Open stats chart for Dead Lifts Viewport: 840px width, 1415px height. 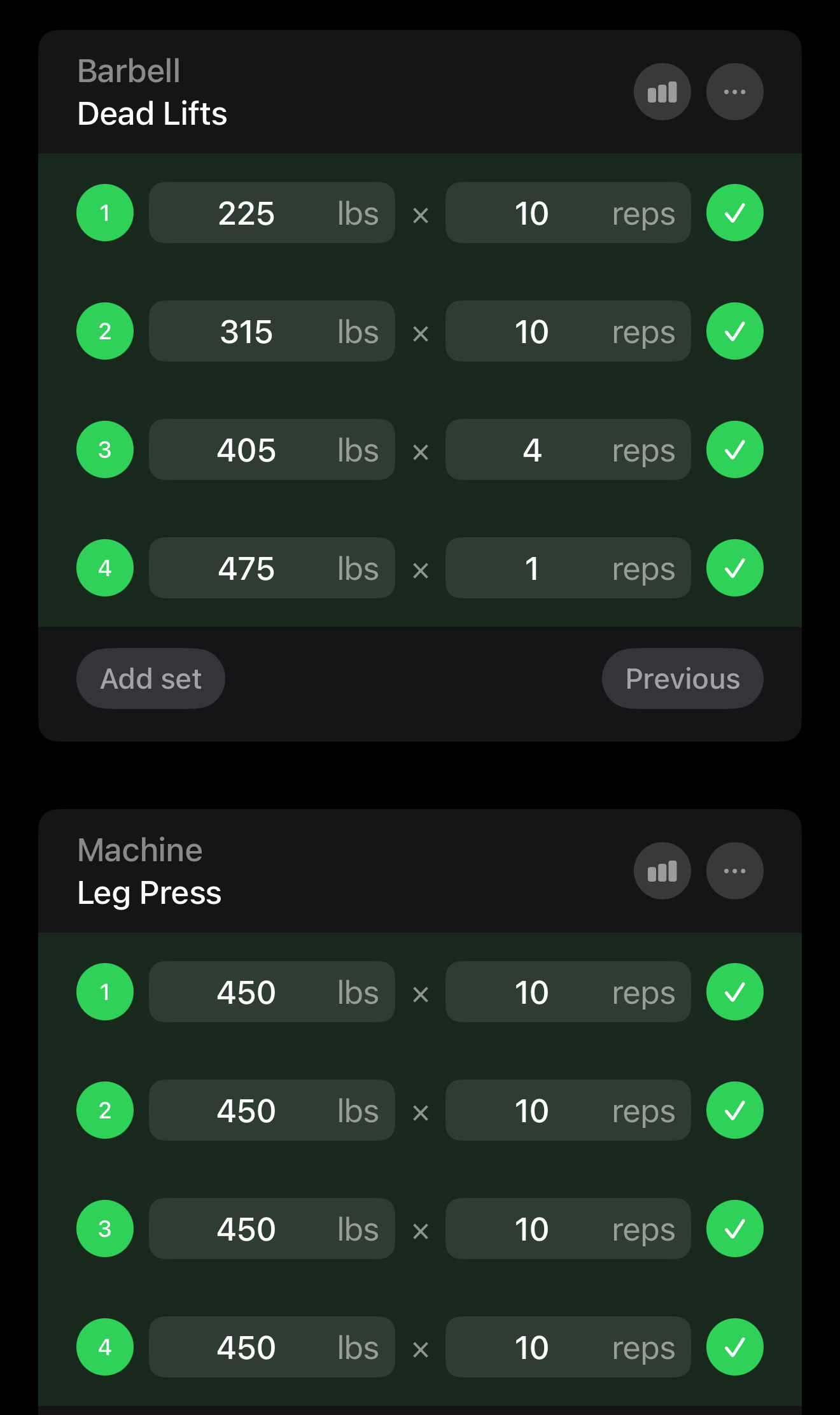(662, 92)
